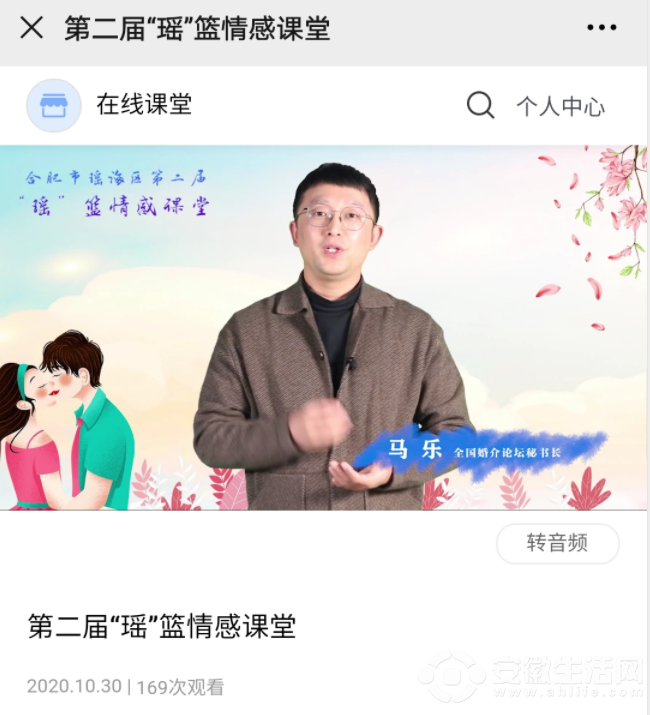Image resolution: width=650 pixels, height=715 pixels.
Task: Play the 马乐 lecture video
Action: coord(324,328)
